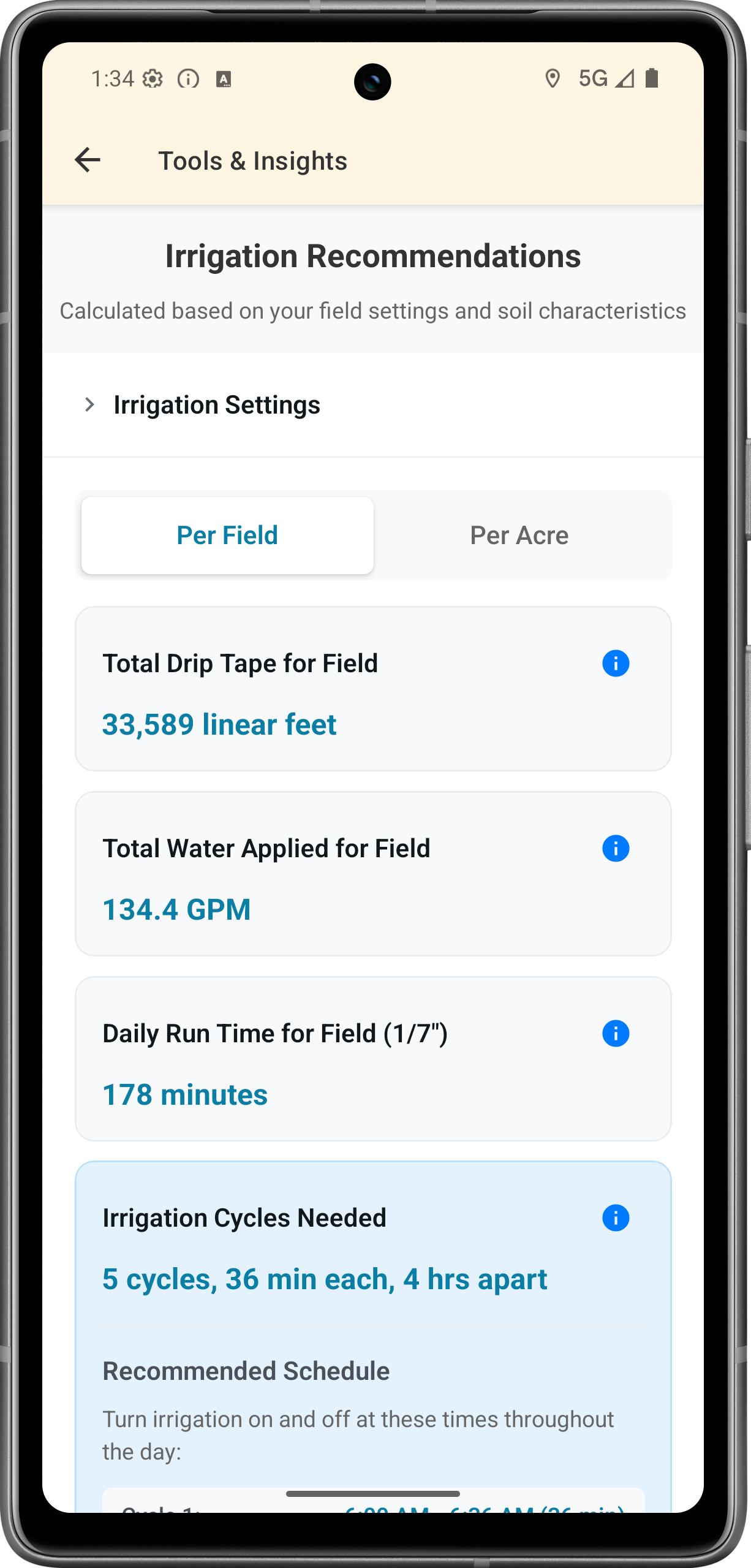The image size is (751, 1568).
Task: Open info for Irrigation Cycles Needed
Action: (x=614, y=1218)
